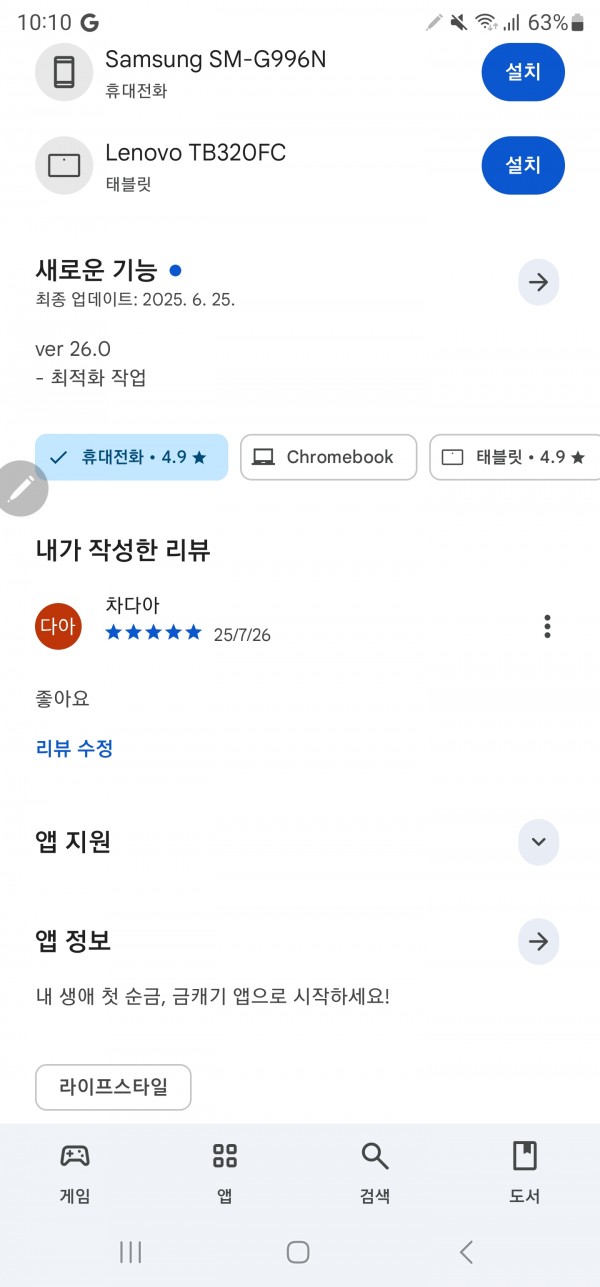
Task: Open overflow menu on 차다아's review
Action: (x=547, y=627)
